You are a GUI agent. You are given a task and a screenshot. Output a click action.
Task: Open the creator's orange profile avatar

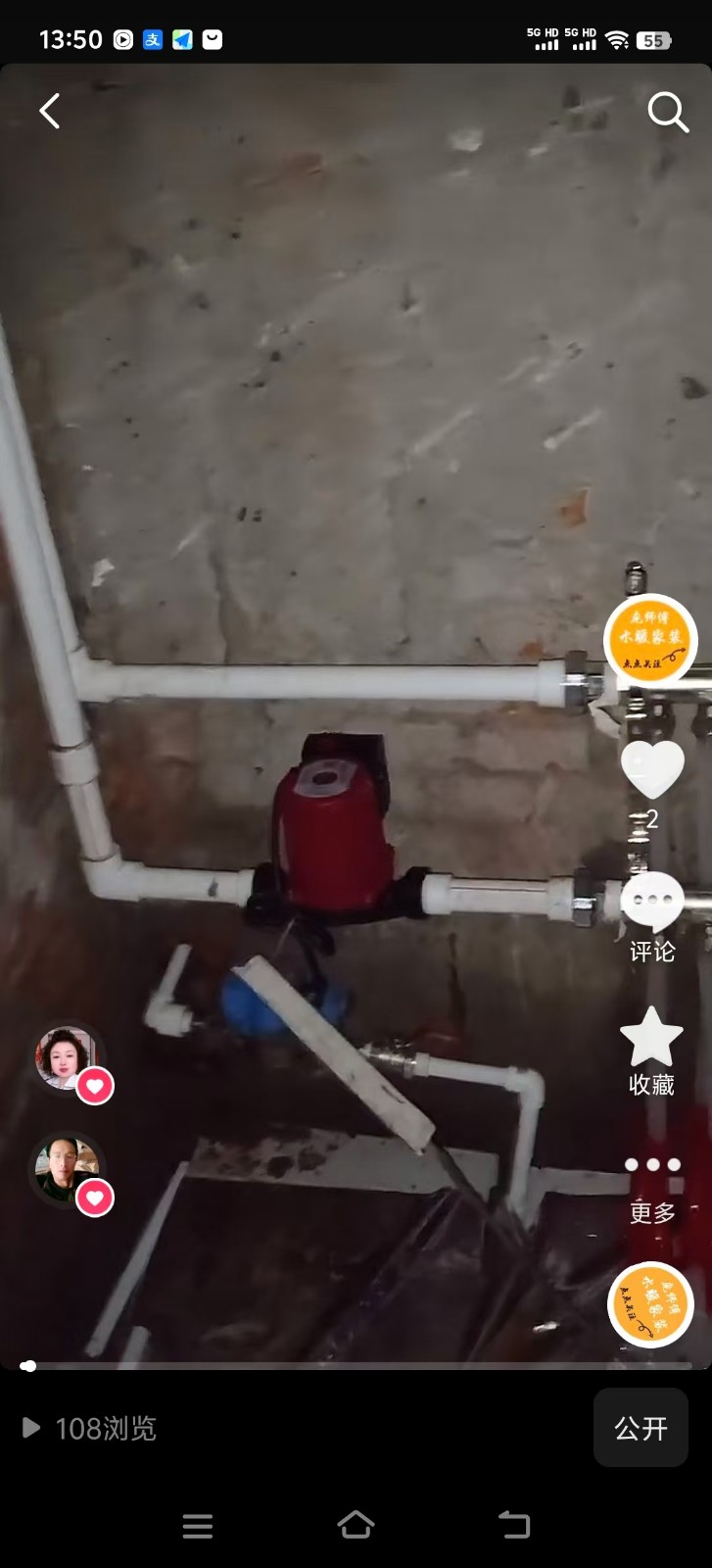650,639
